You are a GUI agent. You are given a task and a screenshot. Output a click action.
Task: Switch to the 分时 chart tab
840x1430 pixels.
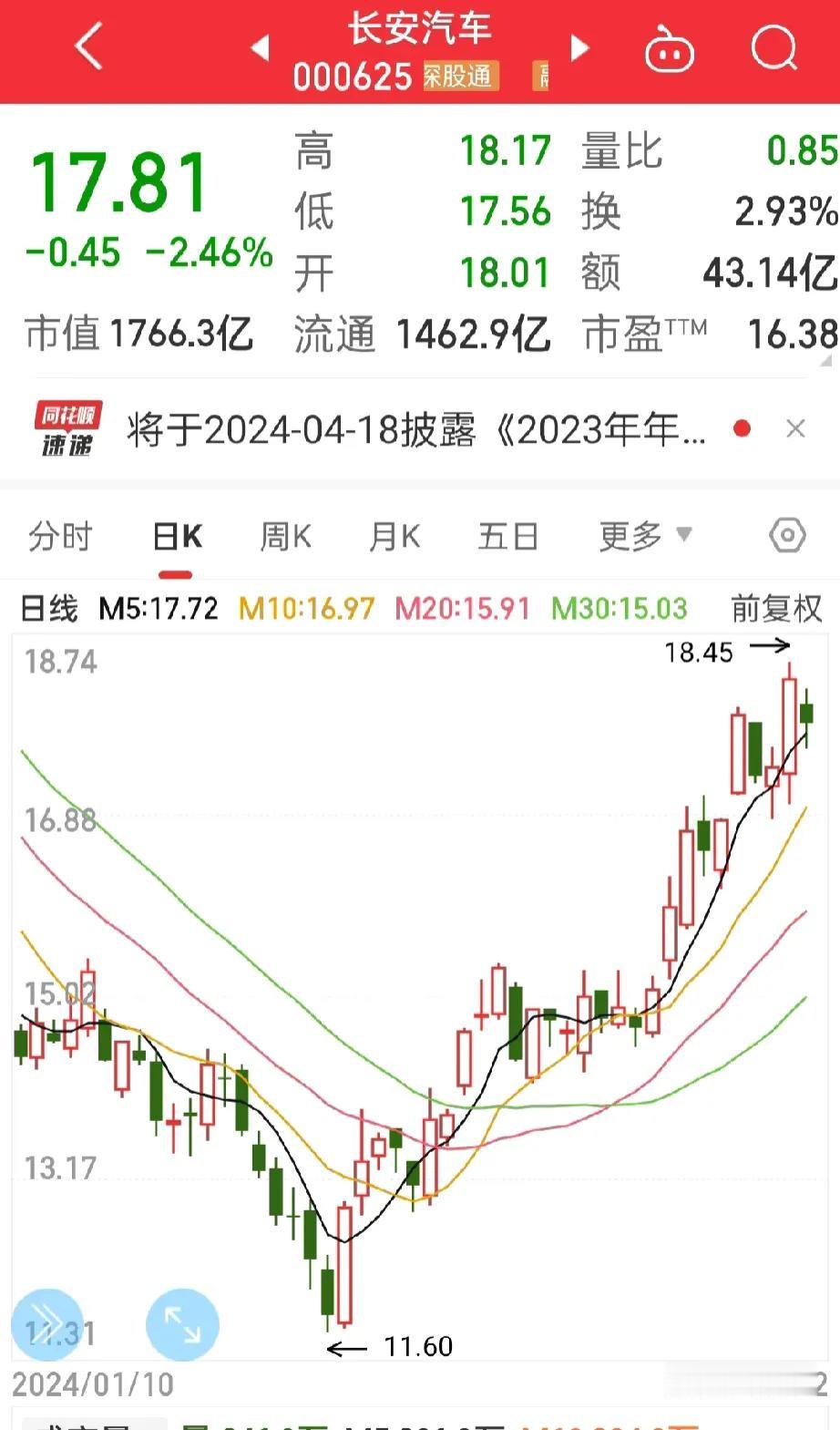(x=60, y=537)
